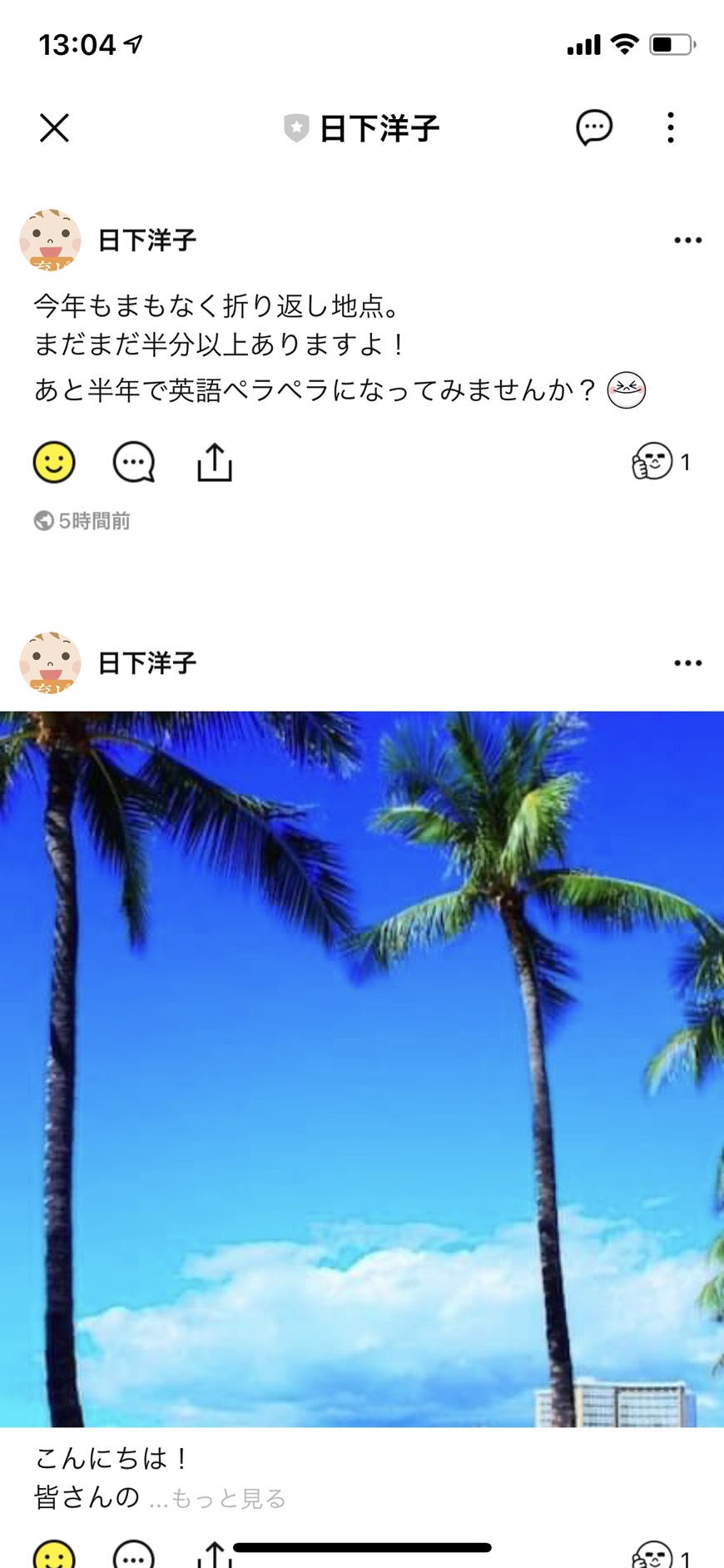The width and height of the screenshot is (724, 1568).
Task: Open options for the palm tree post
Action: pos(687,663)
